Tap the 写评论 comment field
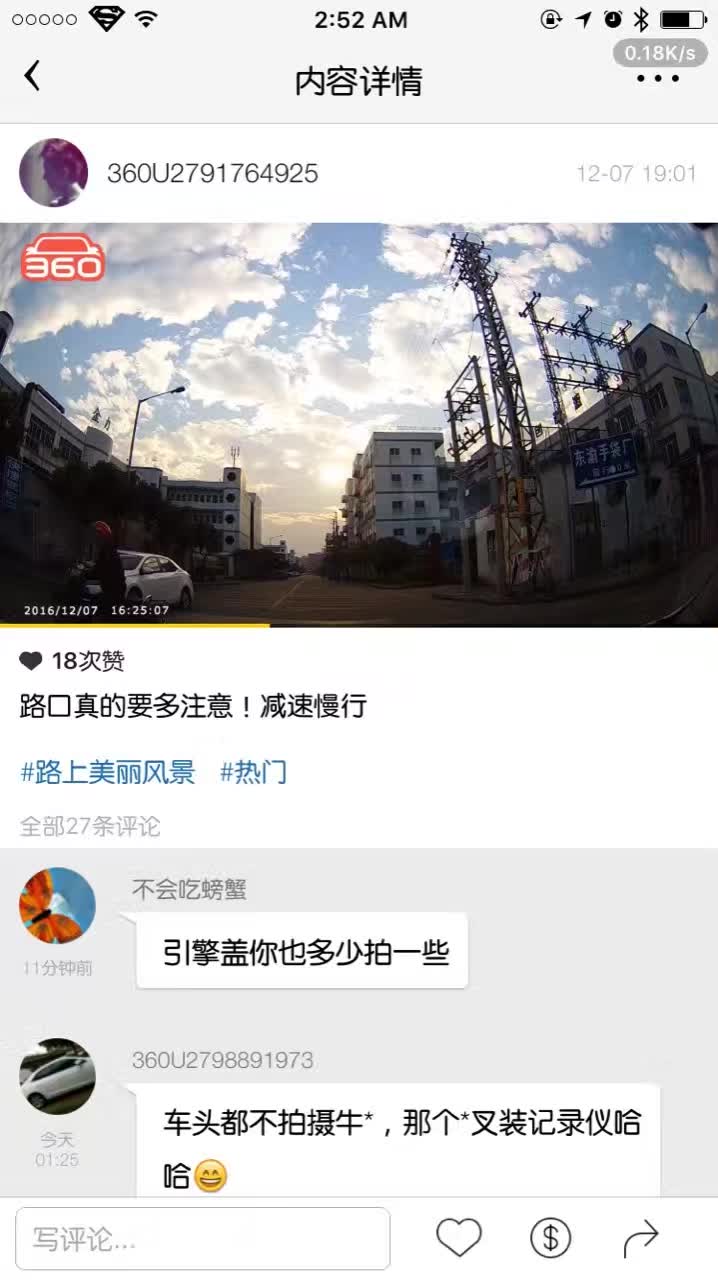 tap(203, 1239)
